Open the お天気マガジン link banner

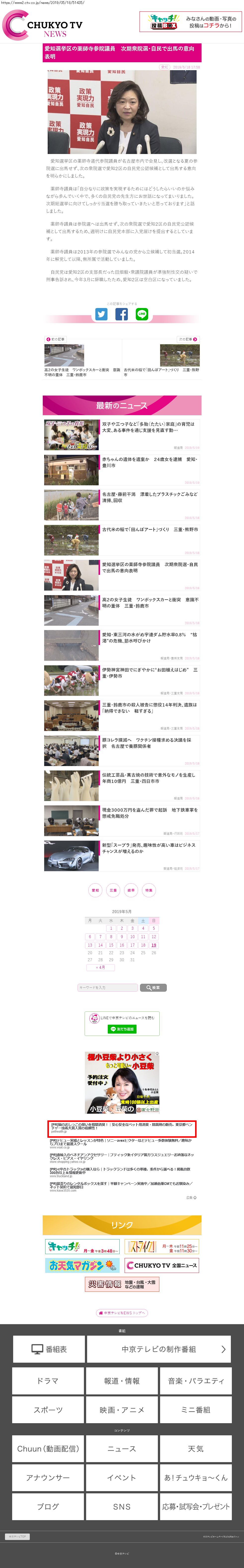[82, 1265]
